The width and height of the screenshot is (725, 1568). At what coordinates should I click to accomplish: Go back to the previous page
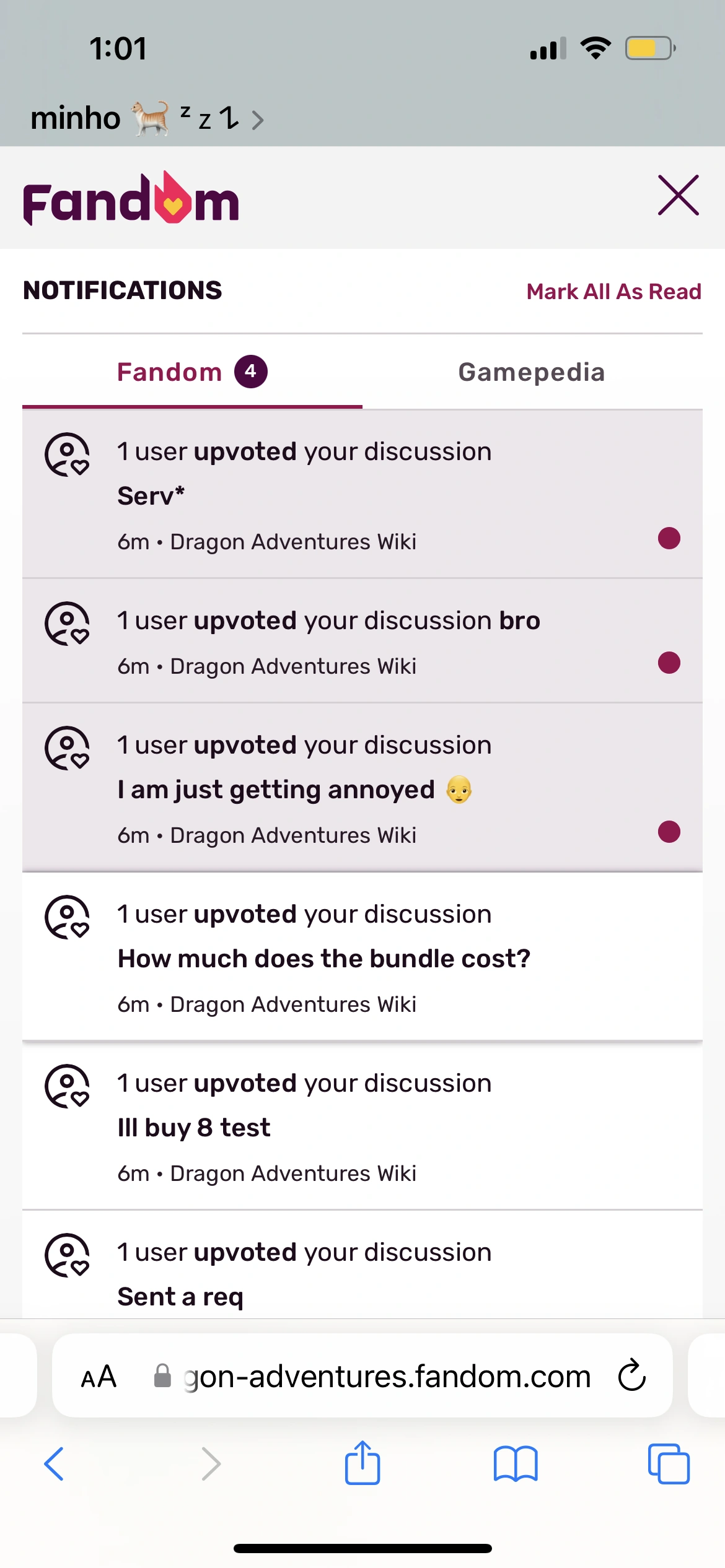[x=54, y=1464]
